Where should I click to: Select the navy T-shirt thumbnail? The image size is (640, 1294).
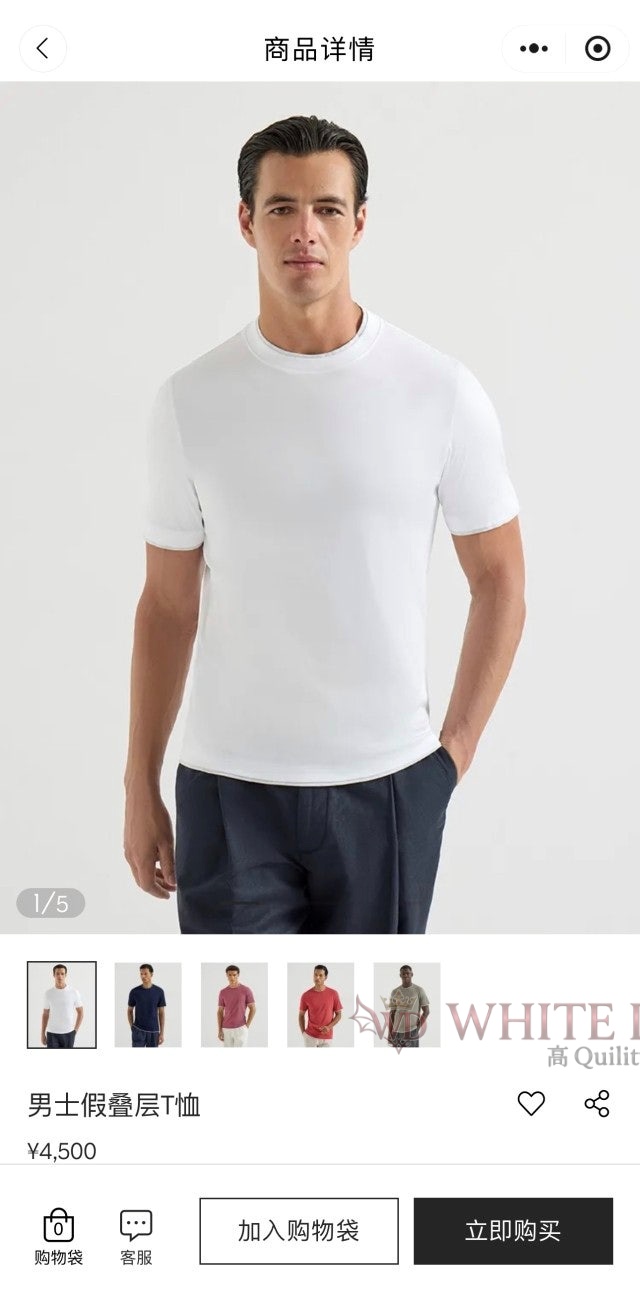point(148,1004)
